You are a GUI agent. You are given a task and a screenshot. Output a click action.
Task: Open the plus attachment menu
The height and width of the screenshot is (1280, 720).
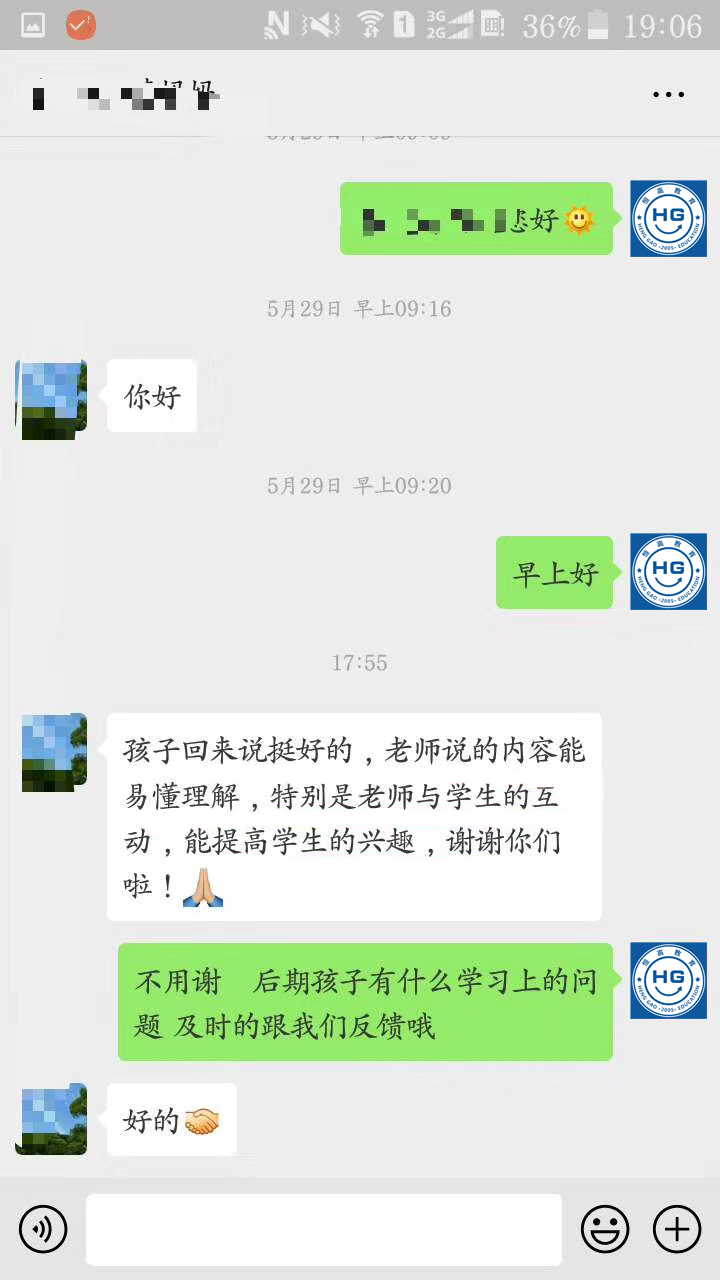click(x=677, y=1228)
